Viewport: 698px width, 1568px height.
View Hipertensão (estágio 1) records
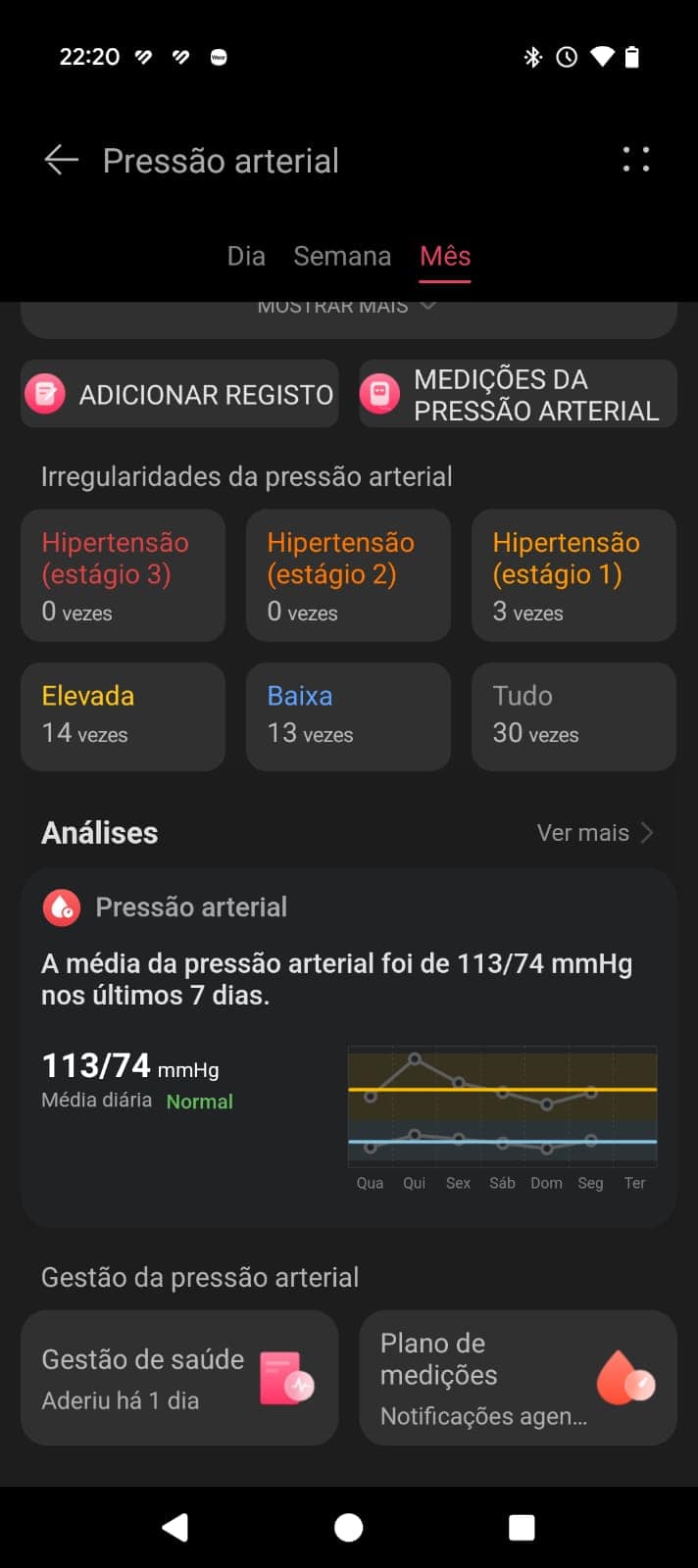pos(573,575)
